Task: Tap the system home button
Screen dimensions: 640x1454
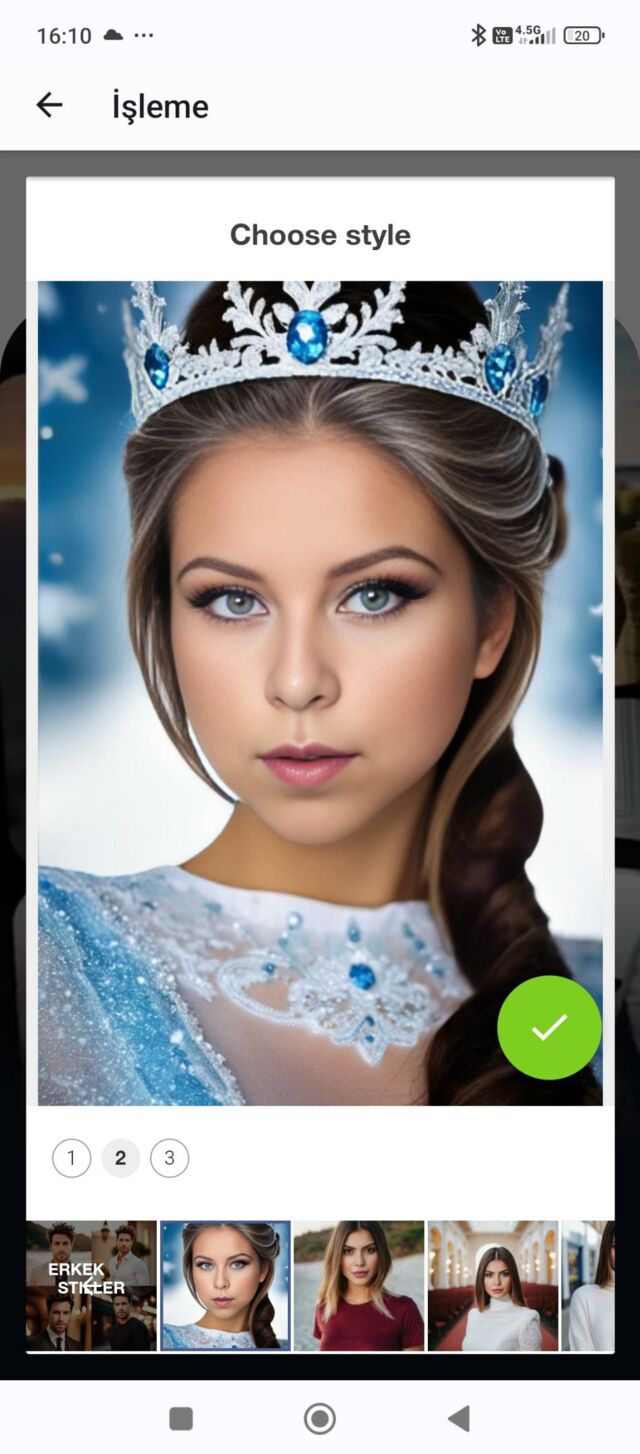Action: [x=320, y=1418]
